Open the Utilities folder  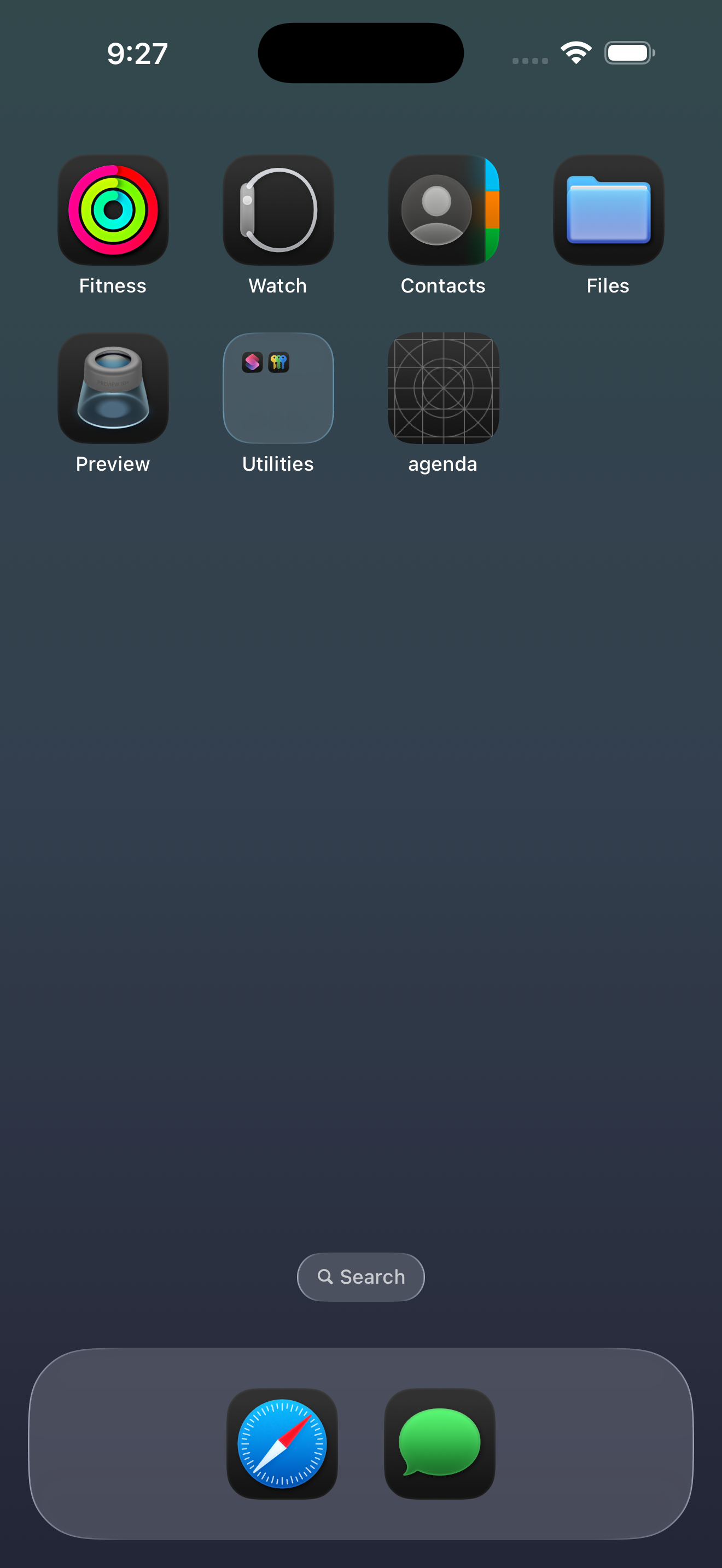278,388
